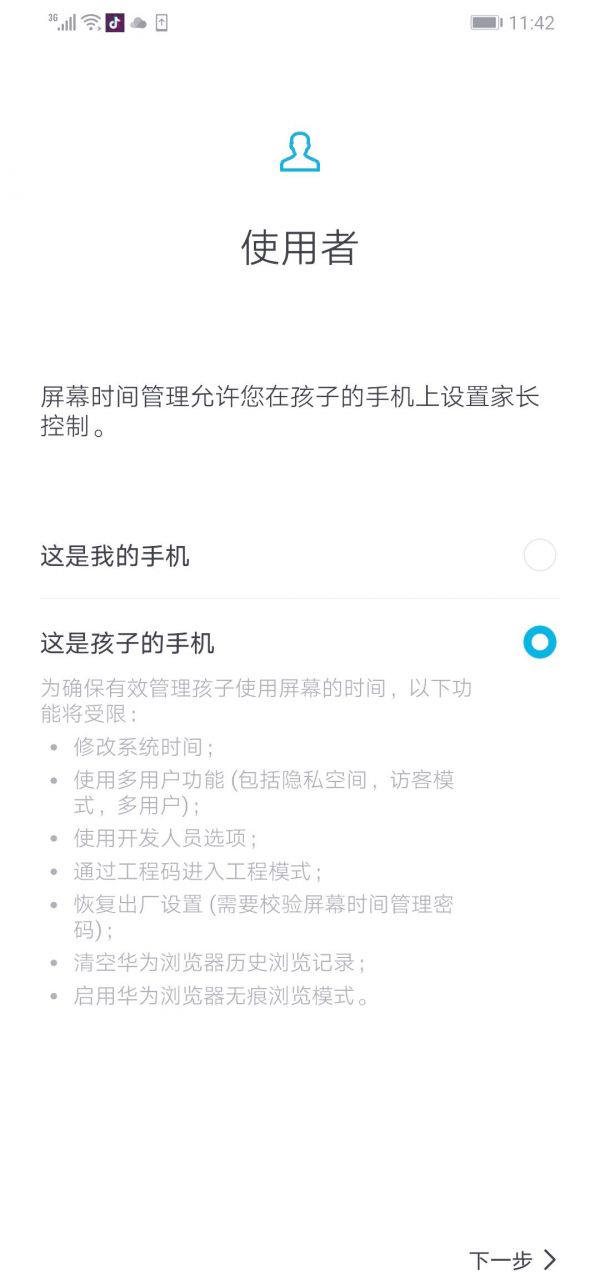The width and height of the screenshot is (600, 1283).
Task: Choose the 这是孩子的手机 radio button
Action: point(539,642)
